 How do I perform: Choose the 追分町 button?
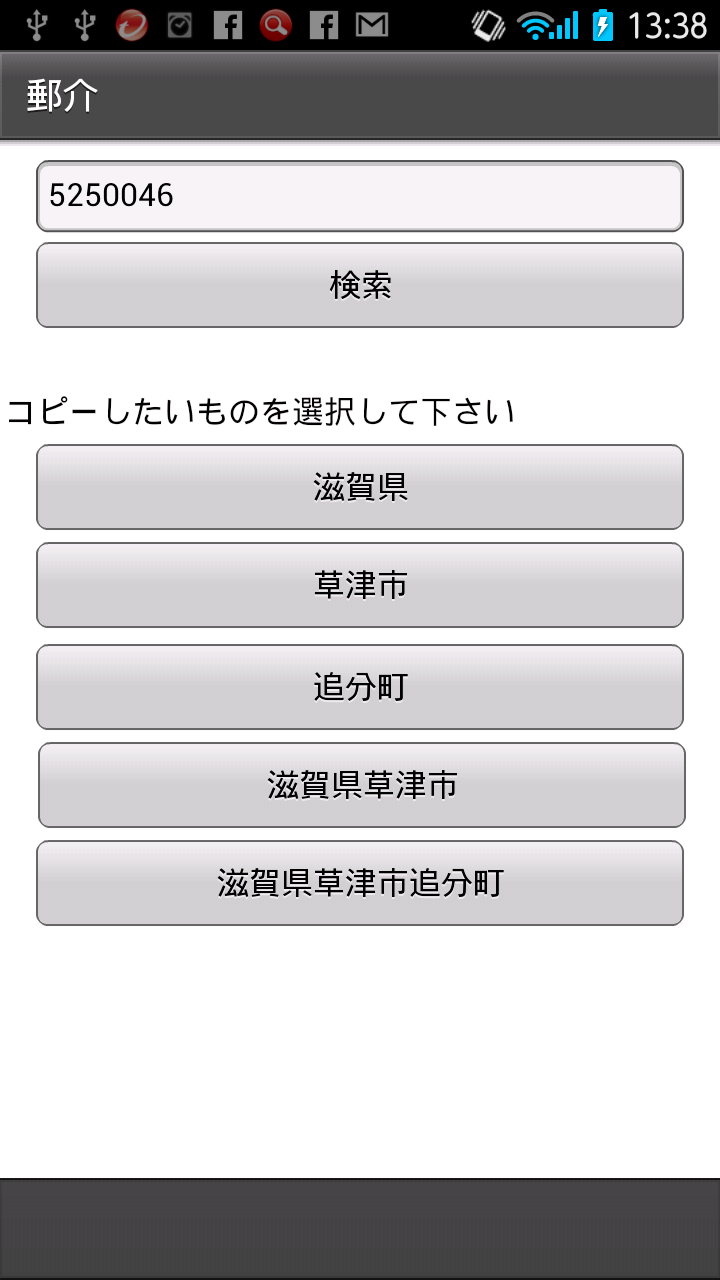tap(360, 687)
